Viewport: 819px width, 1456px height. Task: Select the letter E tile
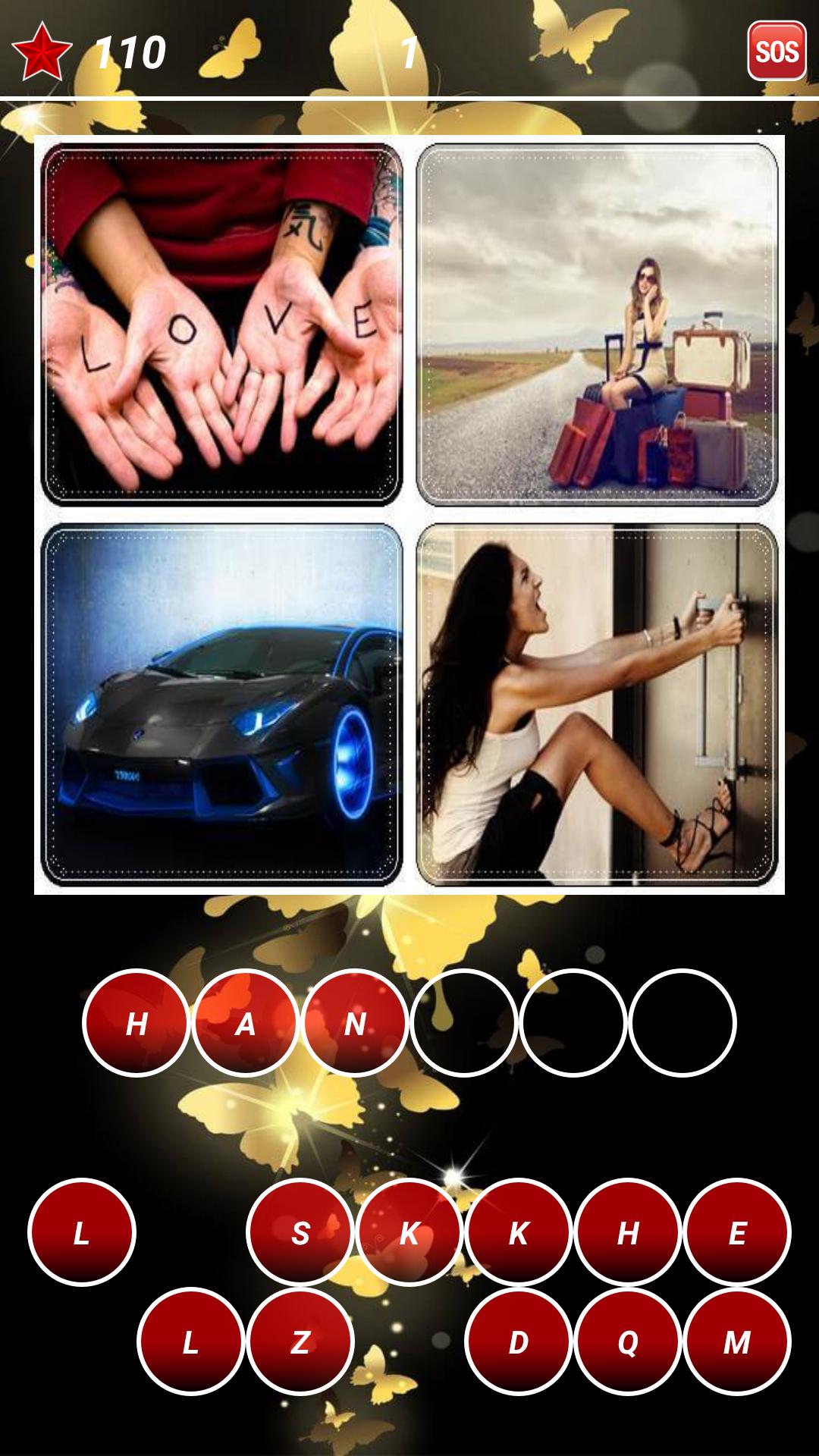pyautogui.click(x=737, y=1232)
